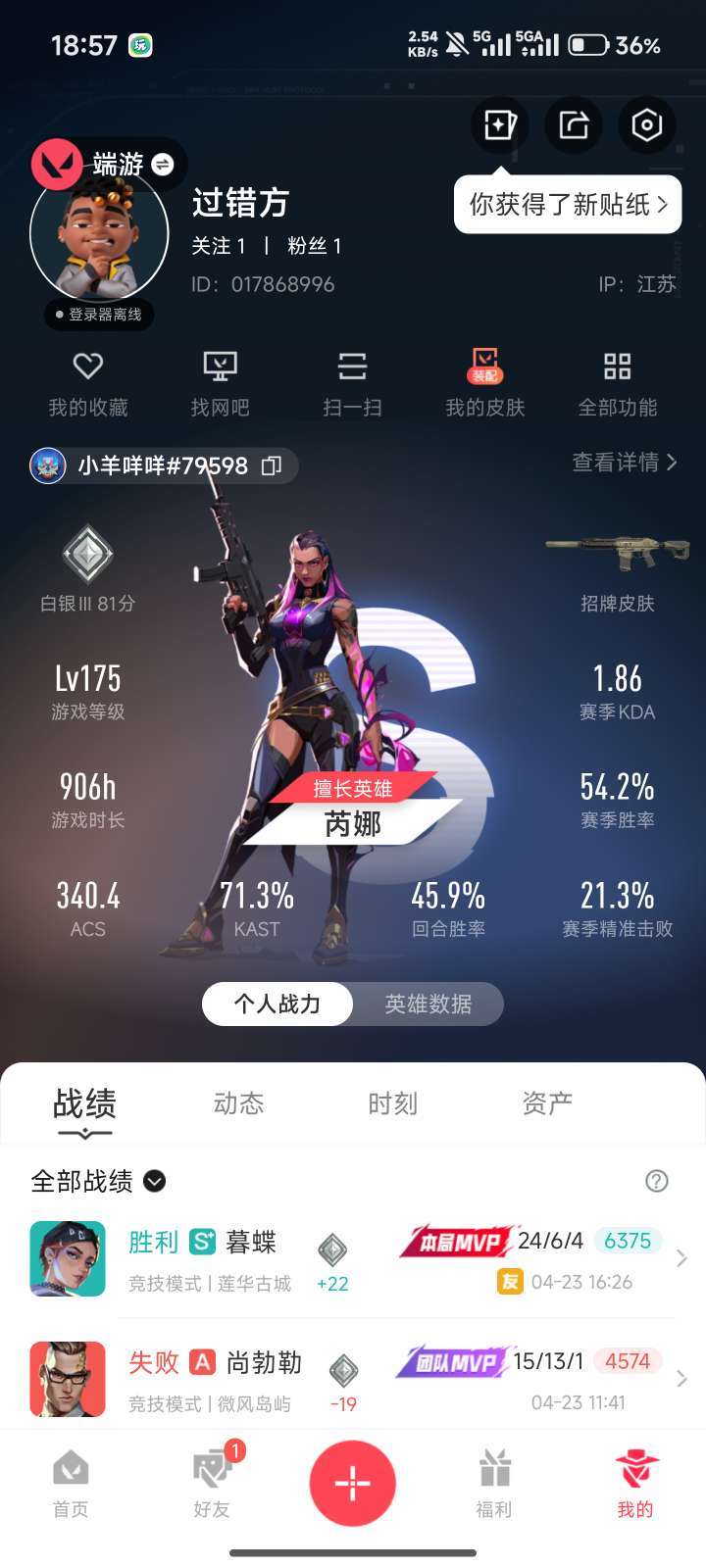This screenshot has height=1568, width=706.
Task: Open 全部功能 all functions
Action: (618, 385)
